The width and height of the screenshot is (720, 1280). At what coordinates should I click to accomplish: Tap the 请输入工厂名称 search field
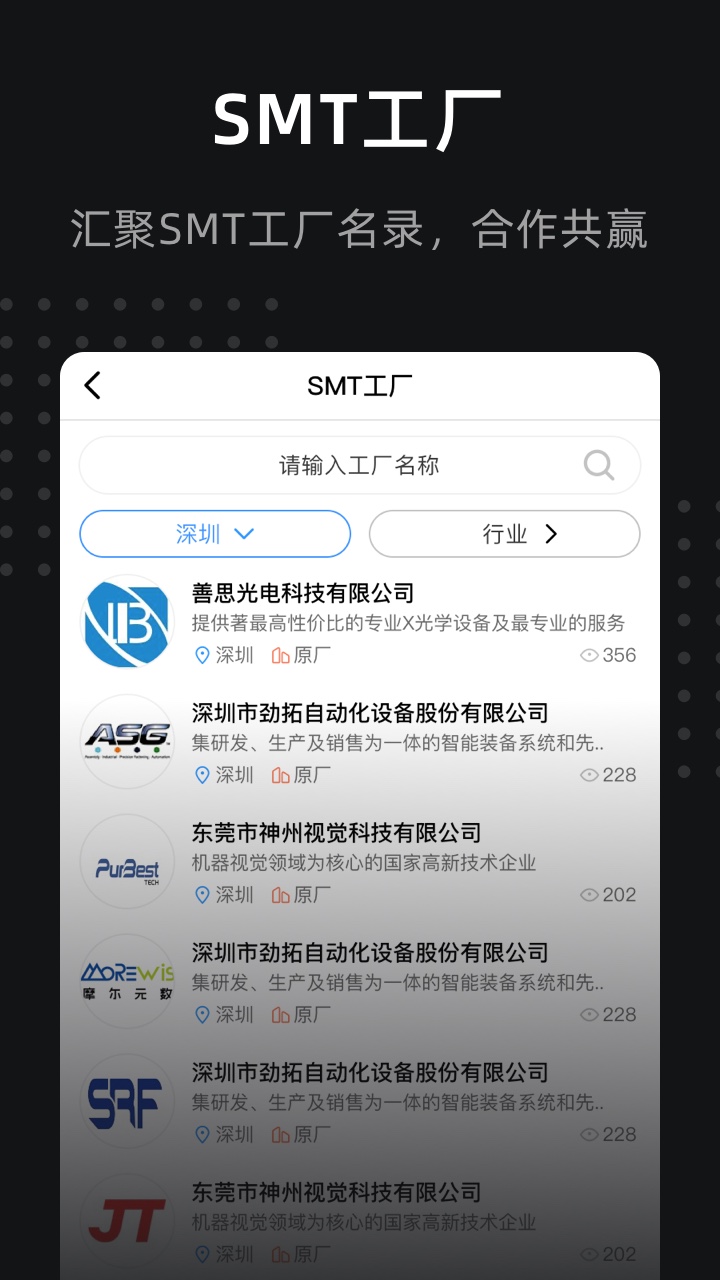[360, 465]
